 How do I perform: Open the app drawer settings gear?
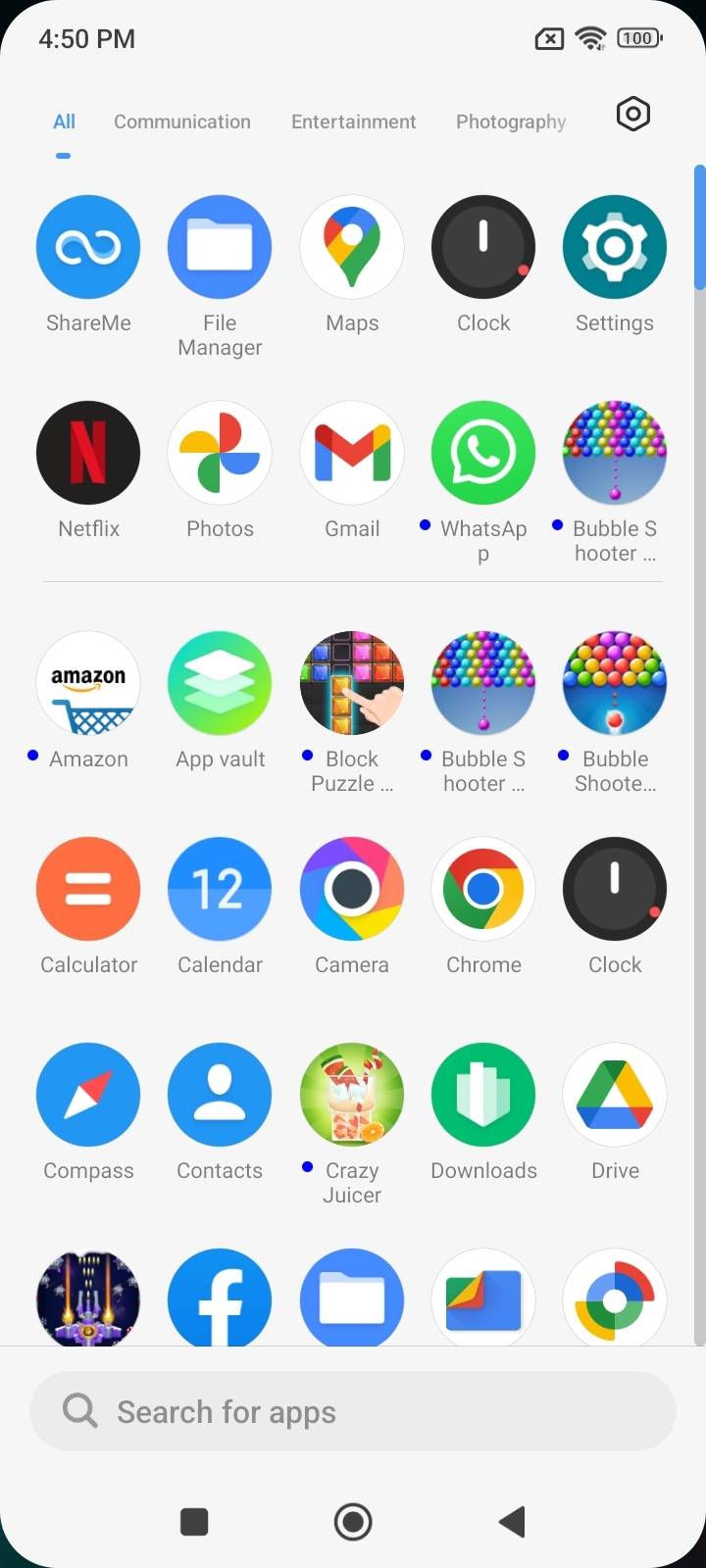632,114
